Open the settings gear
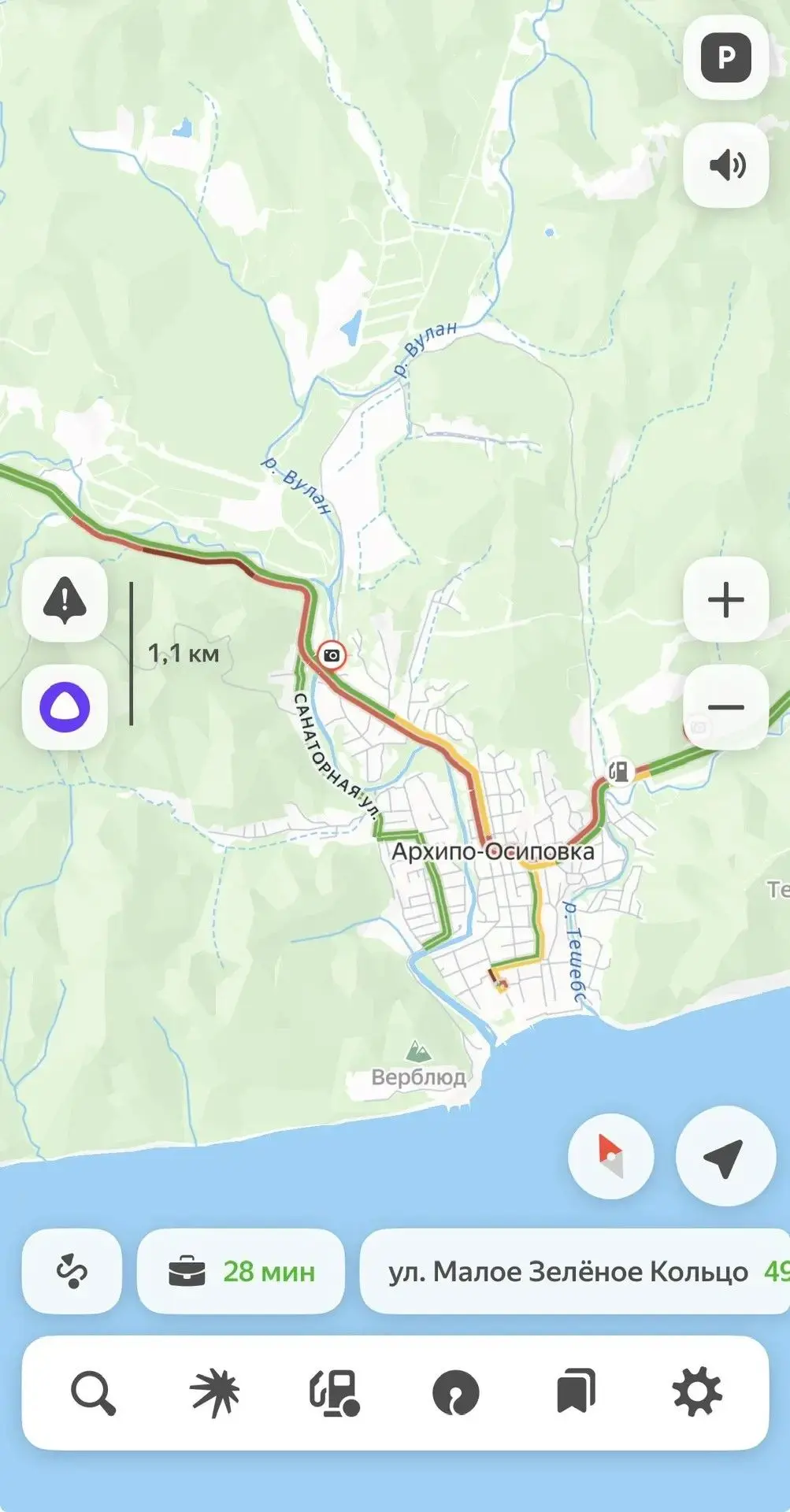 pyautogui.click(x=697, y=1392)
